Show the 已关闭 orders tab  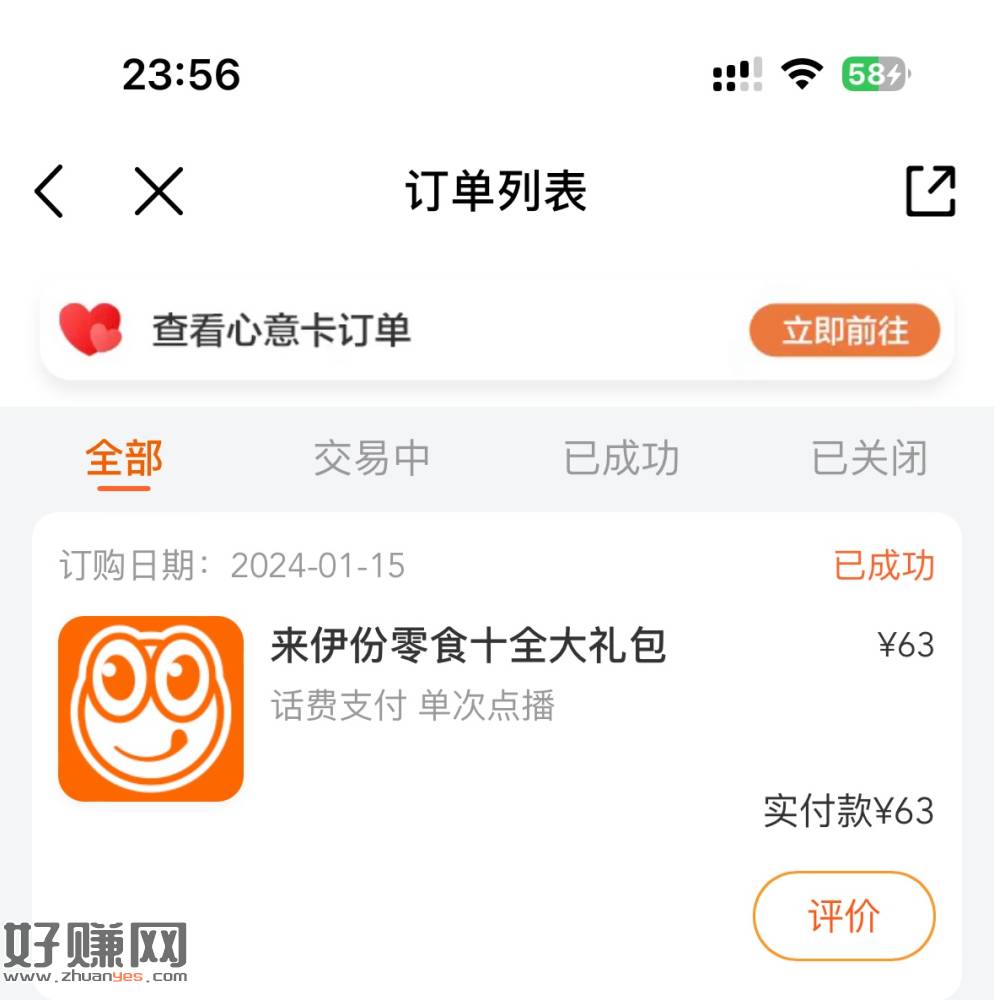point(869,459)
